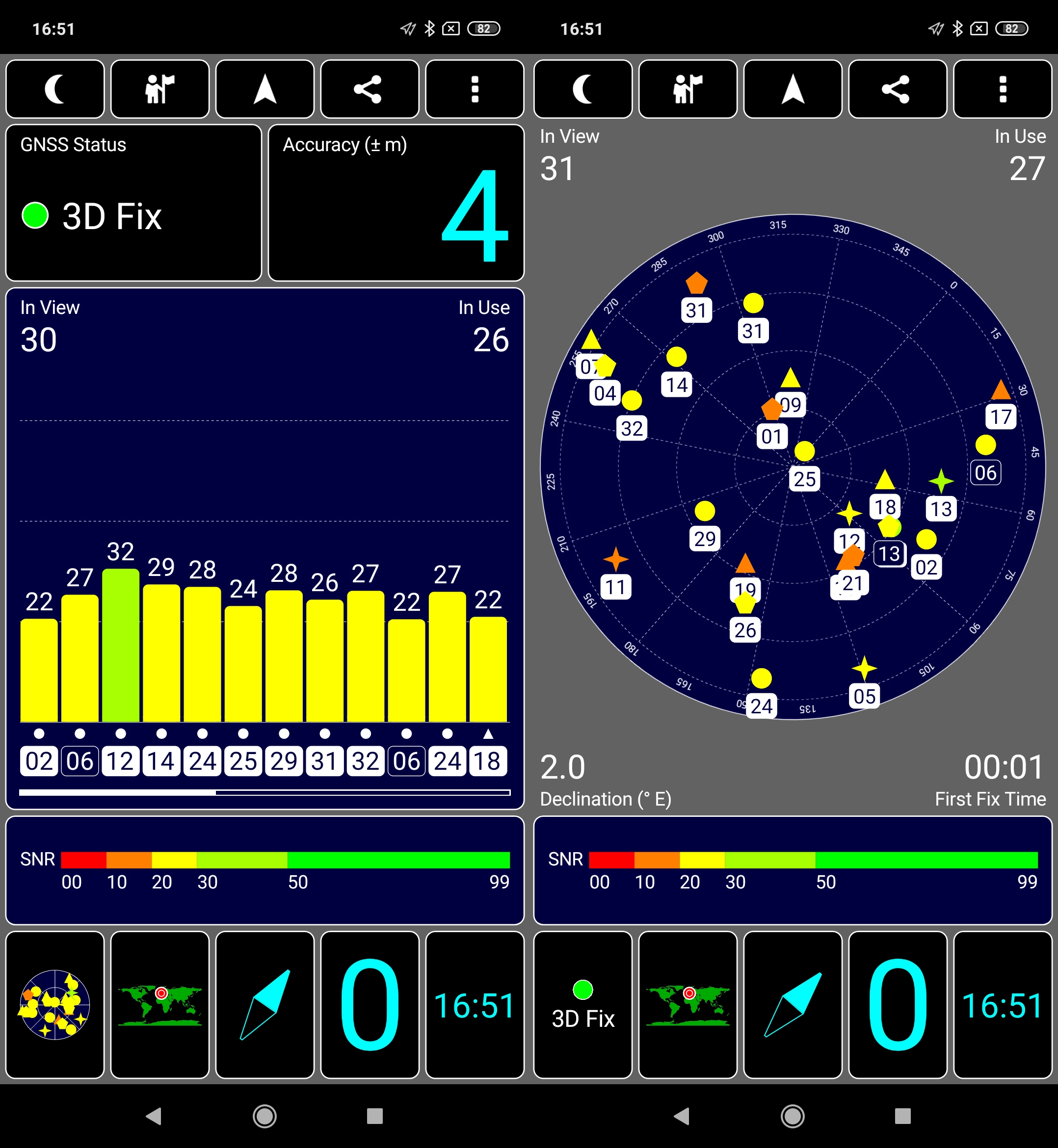Share location from the signal-bars screen
This screenshot has height=1148, width=1058.
[x=369, y=89]
